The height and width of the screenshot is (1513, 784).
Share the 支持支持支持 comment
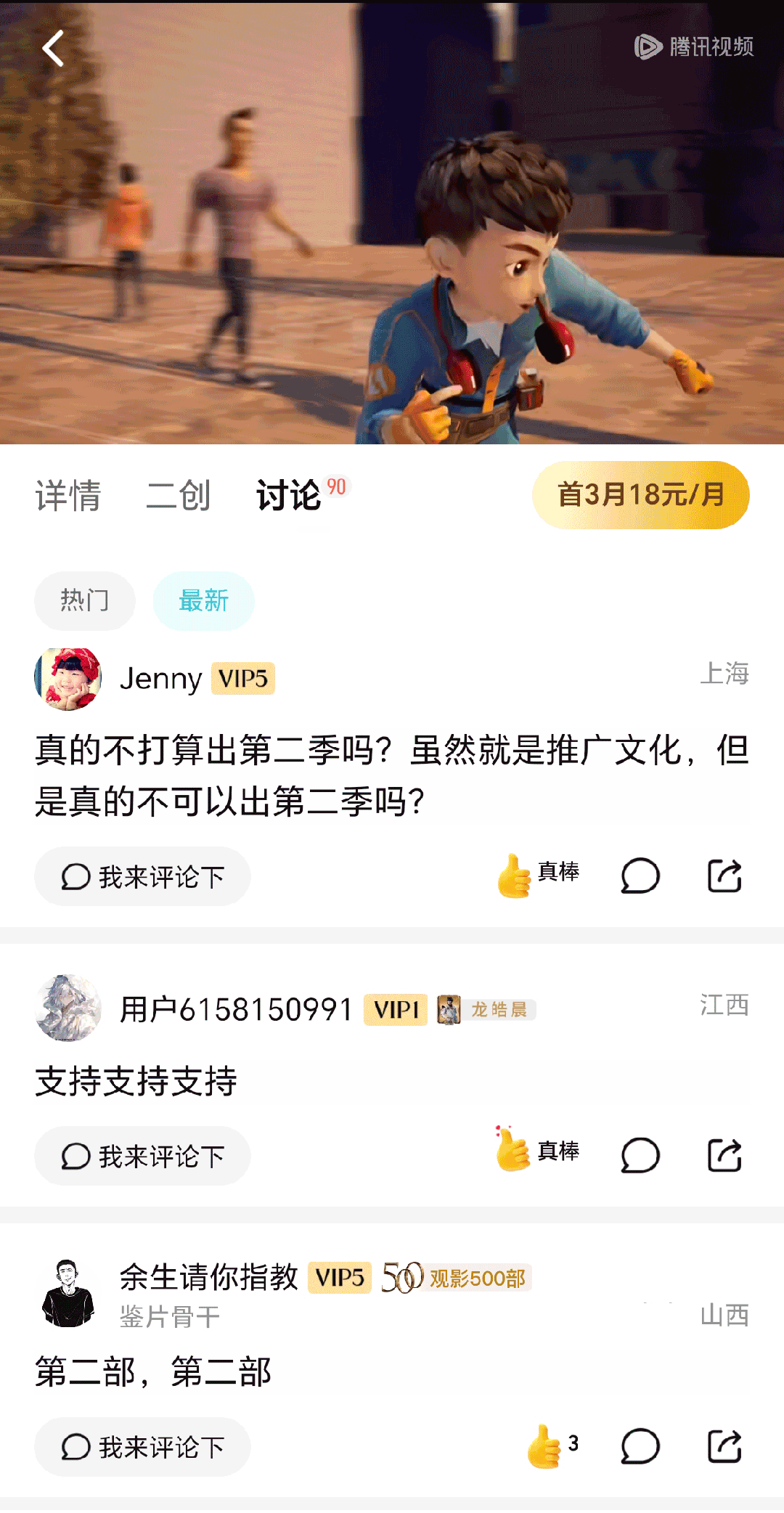(x=724, y=1155)
